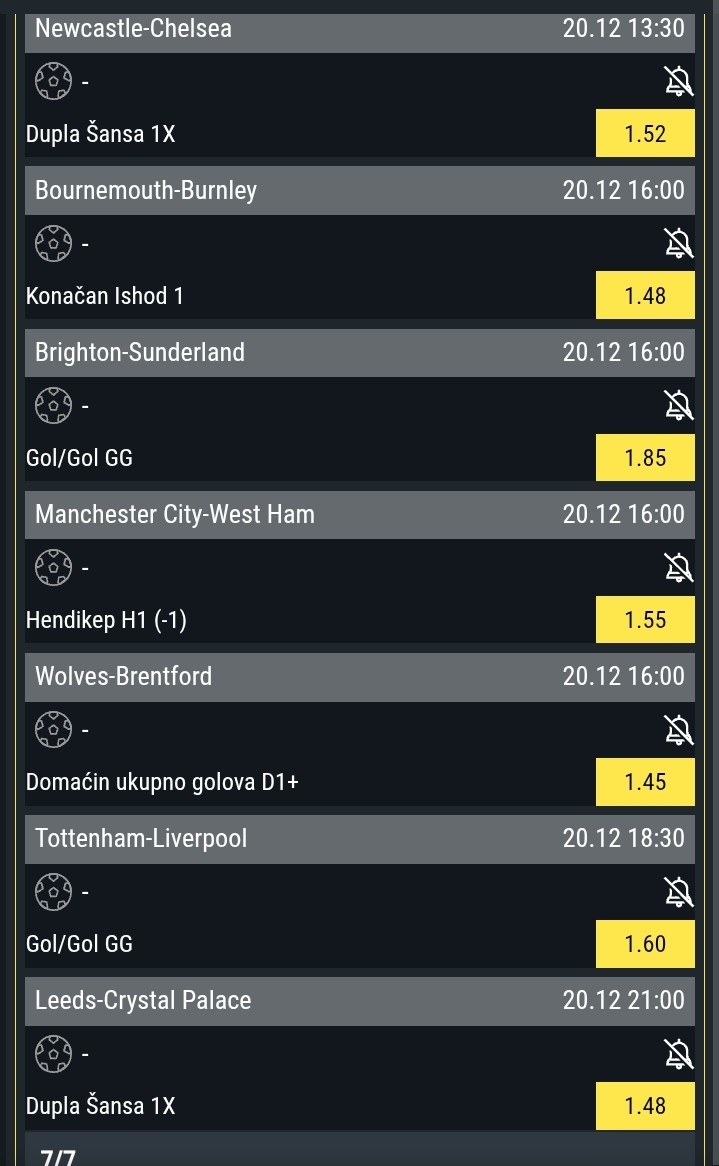
Task: Tap the 1.55 Hendikep H1 odds
Action: tap(645, 620)
